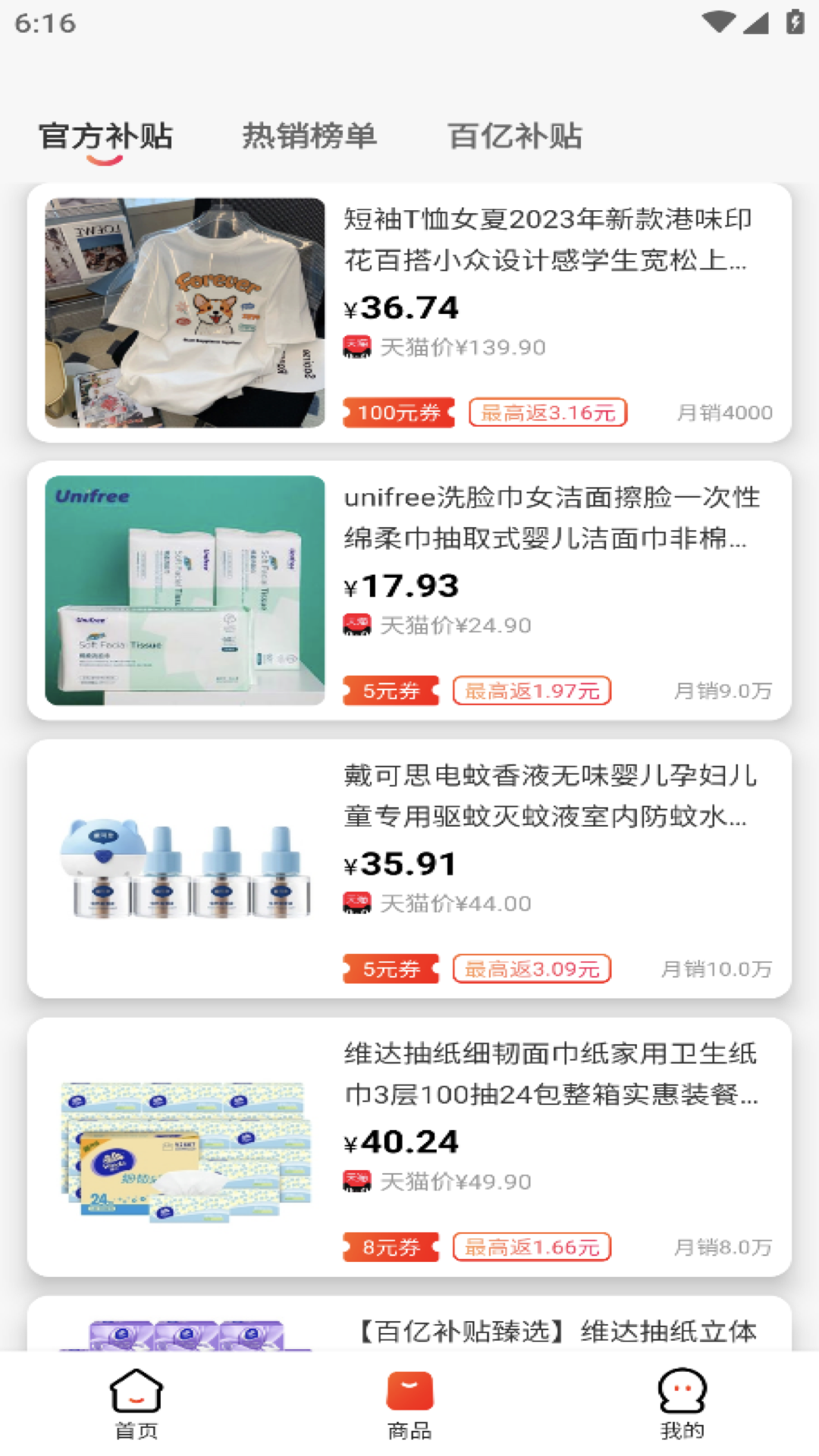Claim the 8元券 coupon on the 维达抽纸 listing
The width and height of the screenshot is (819, 1456).
[x=390, y=1247]
